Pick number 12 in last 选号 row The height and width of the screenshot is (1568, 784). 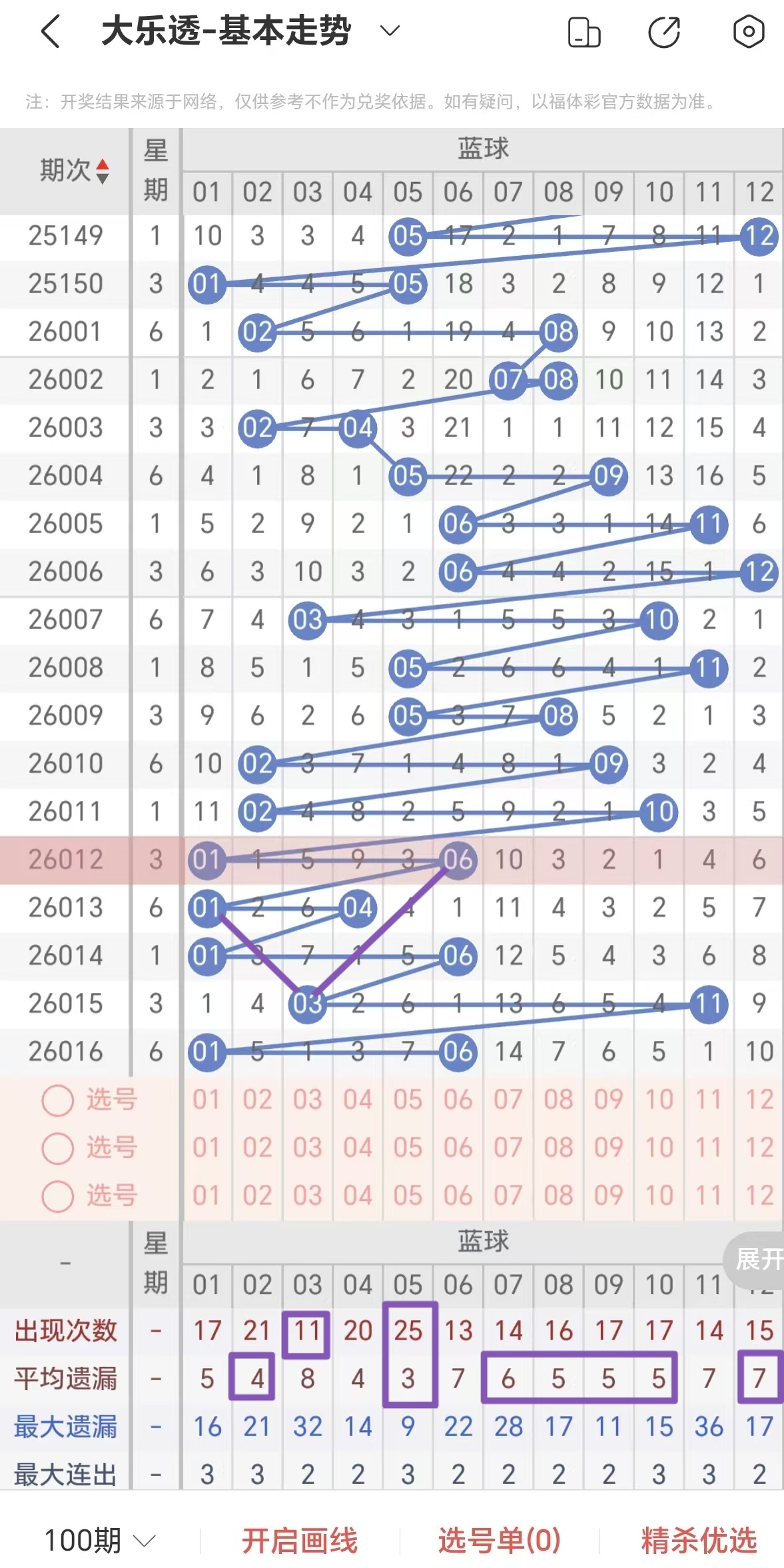[759, 1195]
